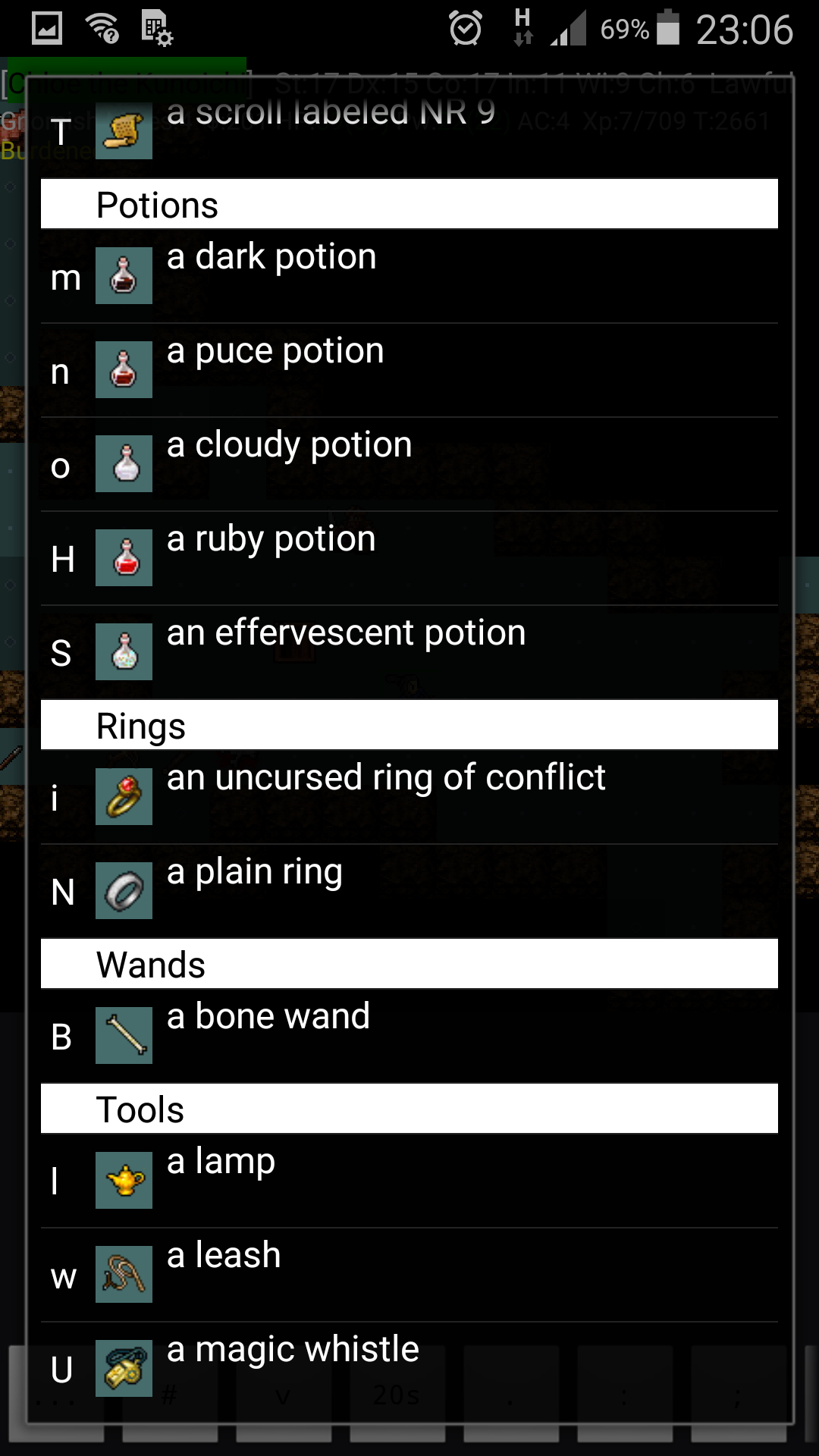The height and width of the screenshot is (1456, 819).
Task: Tap the ruby potion item
Action: 409,558
